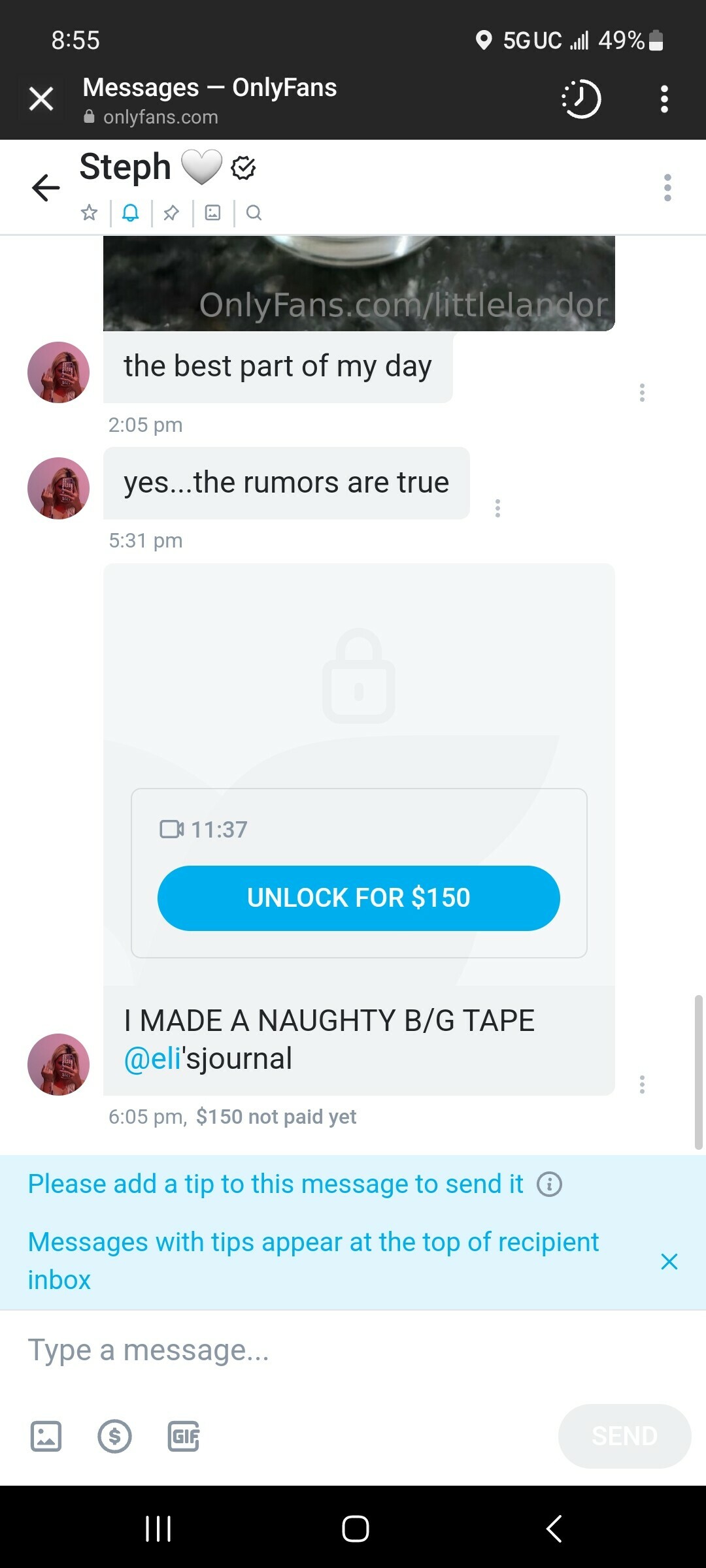This screenshot has height=1568, width=706.
Task: Close the browser tab with X
Action: [x=41, y=99]
